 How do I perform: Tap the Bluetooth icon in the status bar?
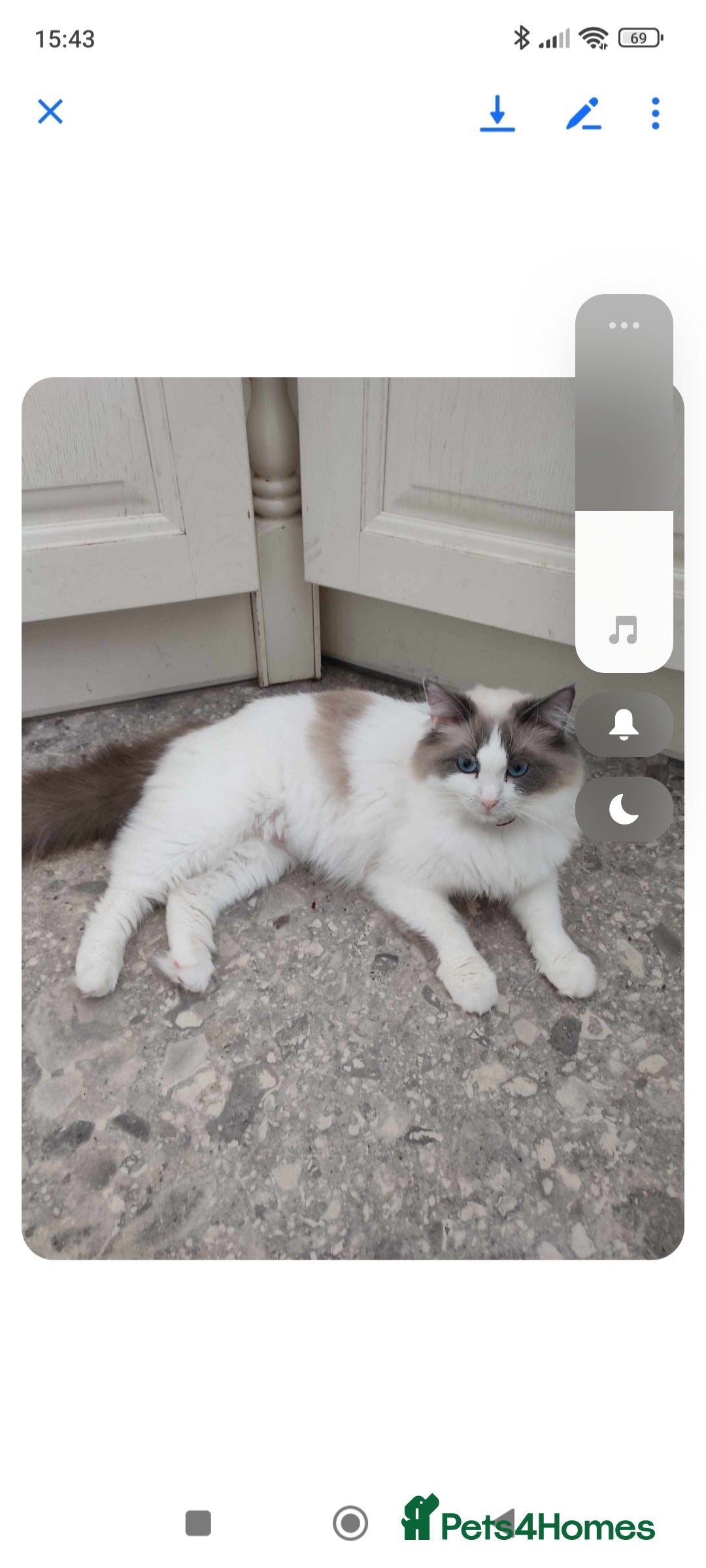(522, 37)
